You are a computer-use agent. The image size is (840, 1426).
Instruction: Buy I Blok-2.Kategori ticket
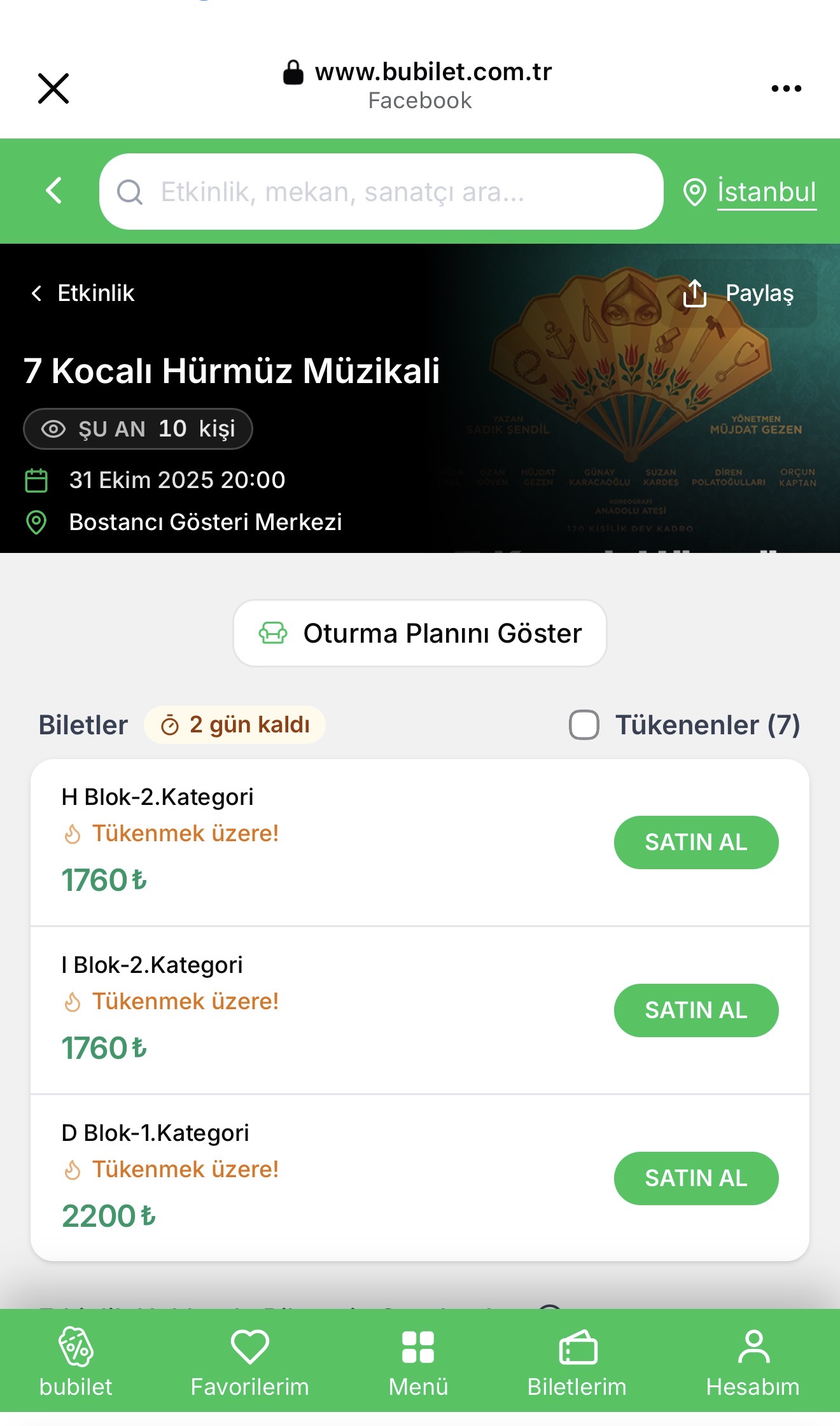[x=696, y=1010]
